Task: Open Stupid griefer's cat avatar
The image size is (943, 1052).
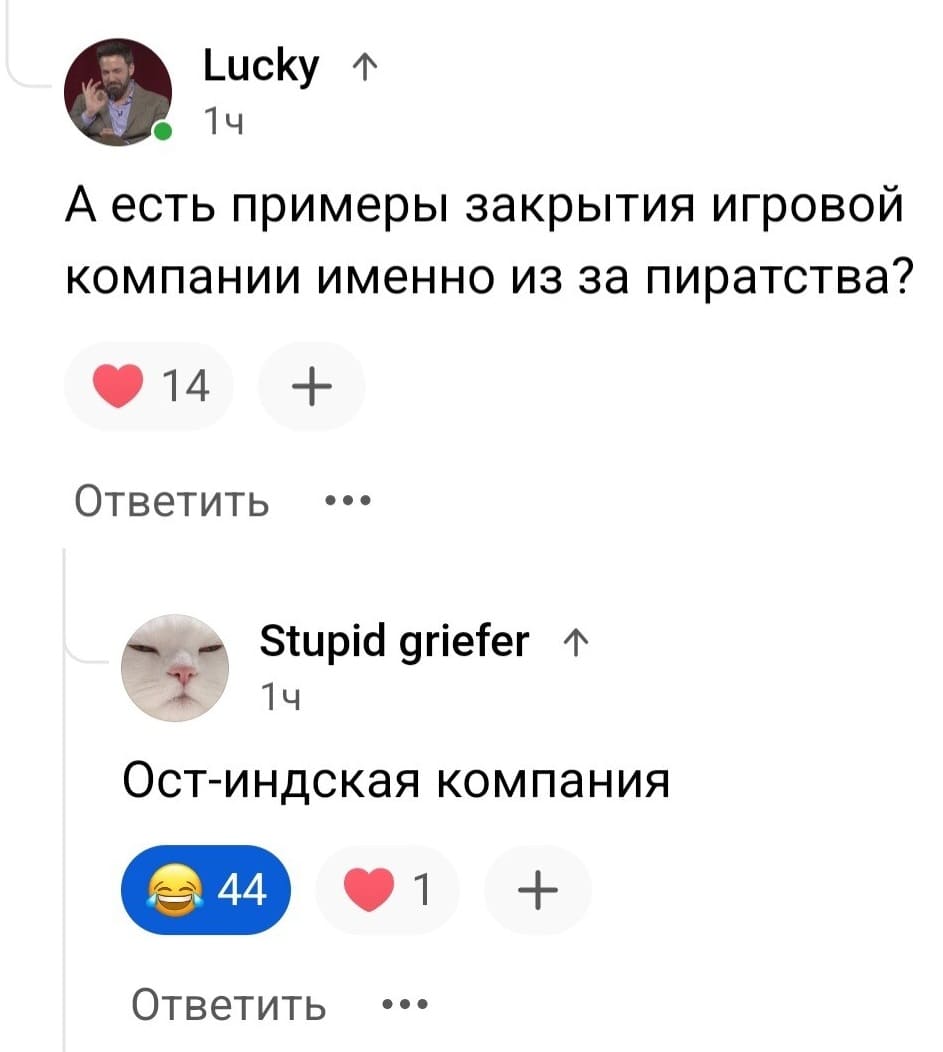Action: click(x=176, y=667)
